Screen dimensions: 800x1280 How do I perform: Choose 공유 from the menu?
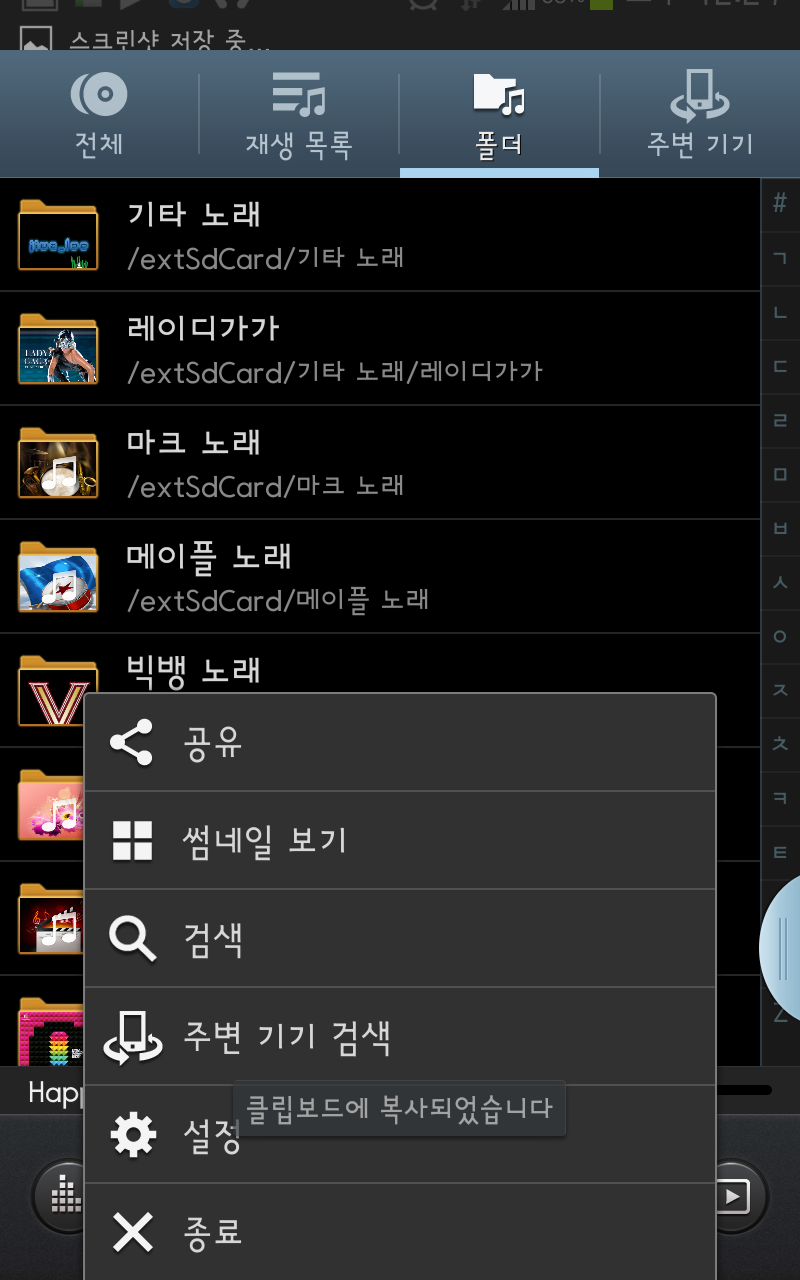pyautogui.click(x=400, y=742)
